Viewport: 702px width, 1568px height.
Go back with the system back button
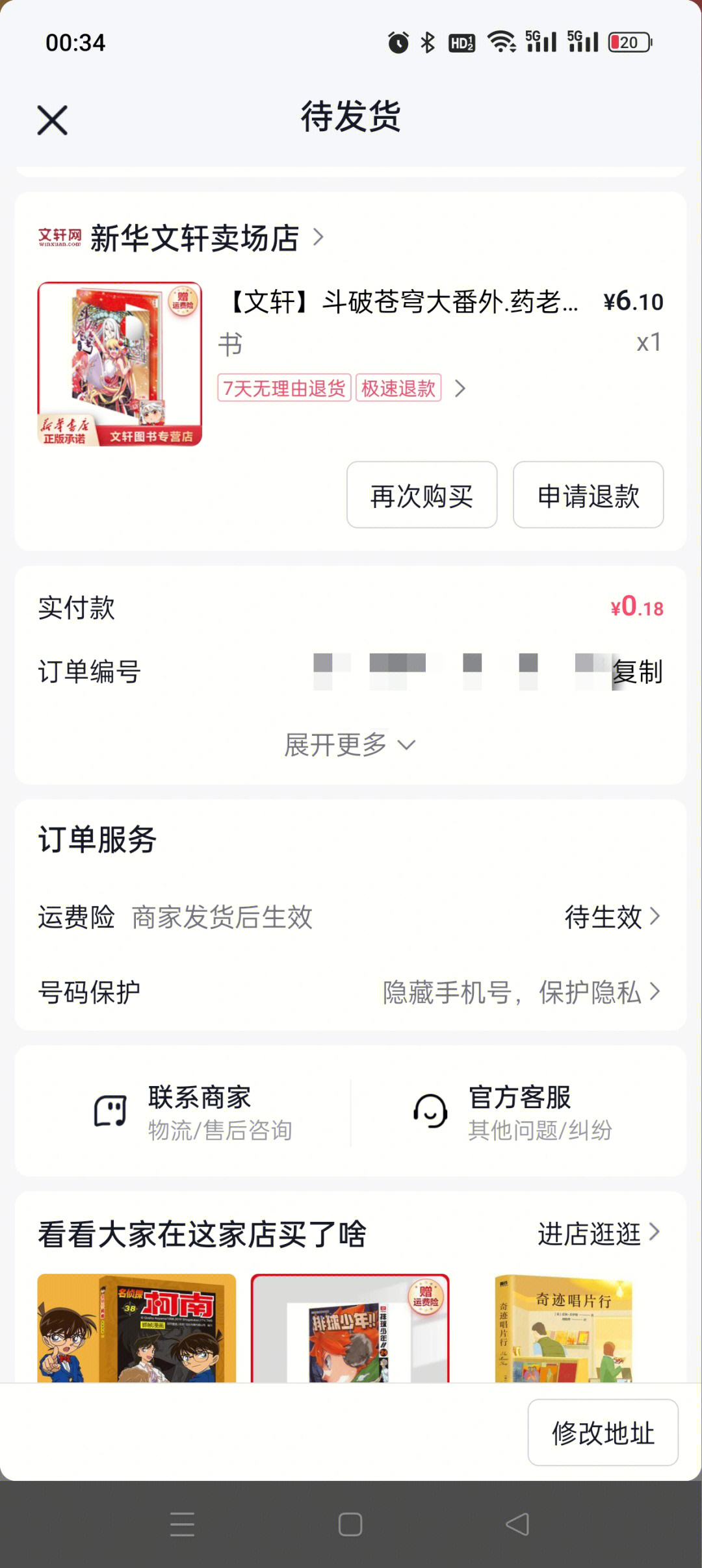point(517,1524)
